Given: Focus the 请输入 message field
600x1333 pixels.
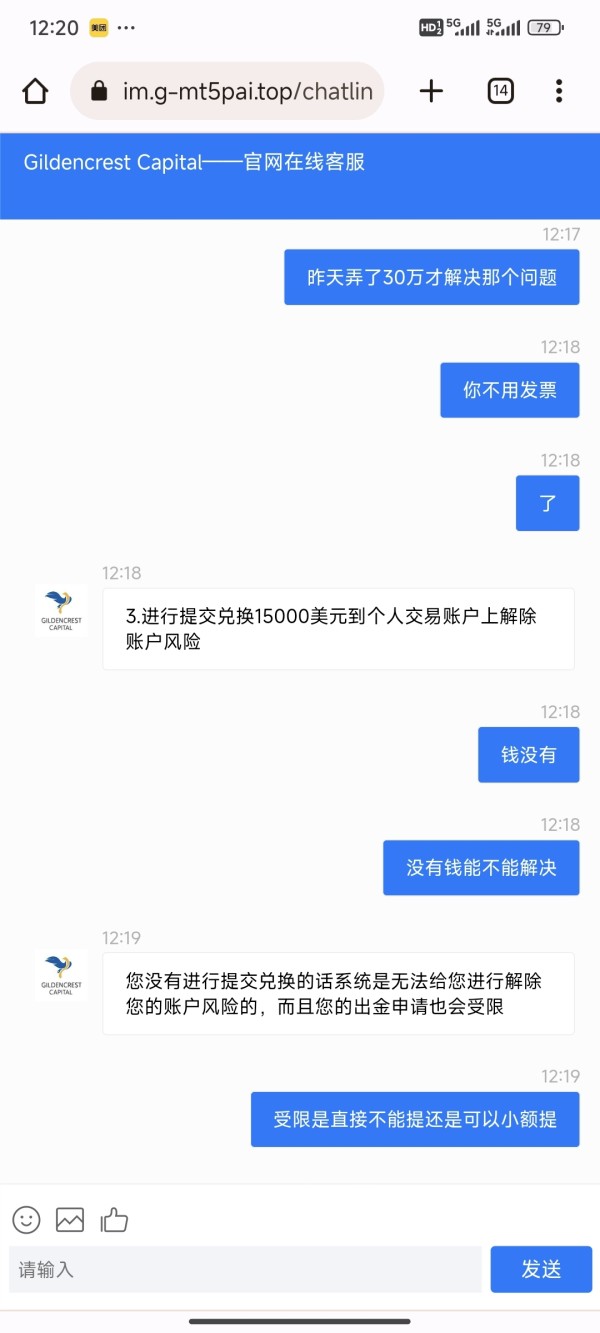Looking at the screenshot, I should [x=245, y=1269].
